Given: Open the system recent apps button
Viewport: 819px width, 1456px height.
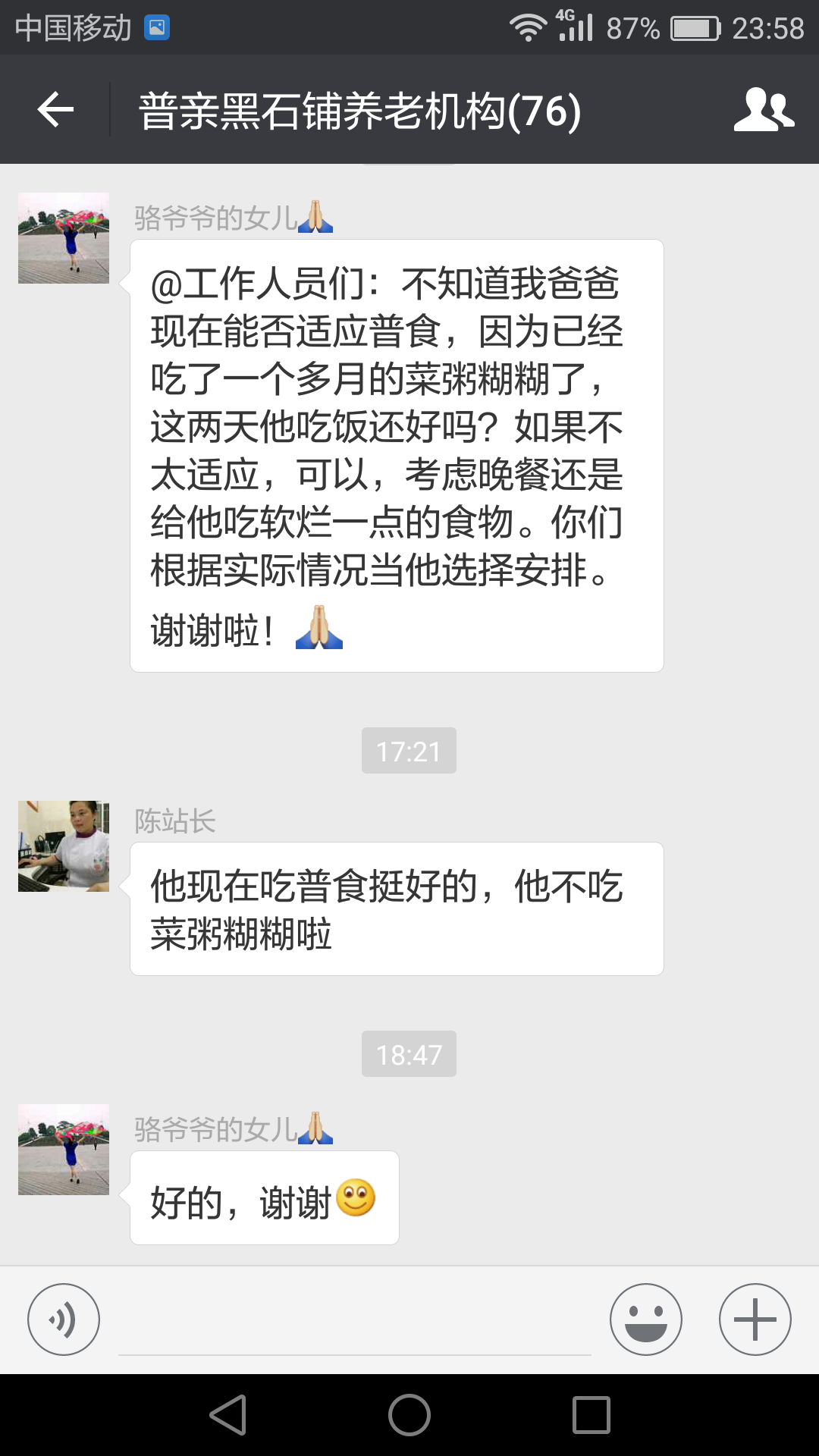Looking at the screenshot, I should [591, 1415].
